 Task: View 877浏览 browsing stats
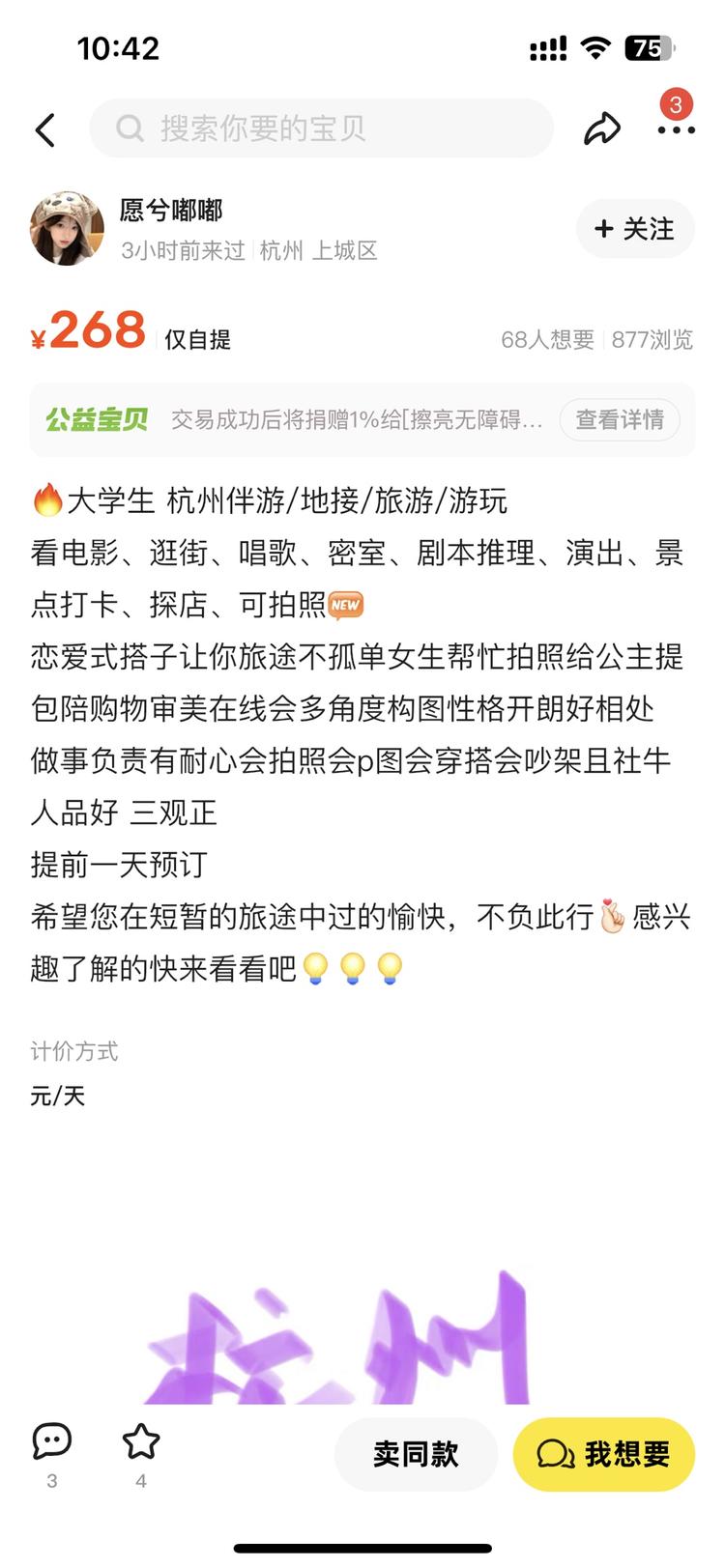652,340
